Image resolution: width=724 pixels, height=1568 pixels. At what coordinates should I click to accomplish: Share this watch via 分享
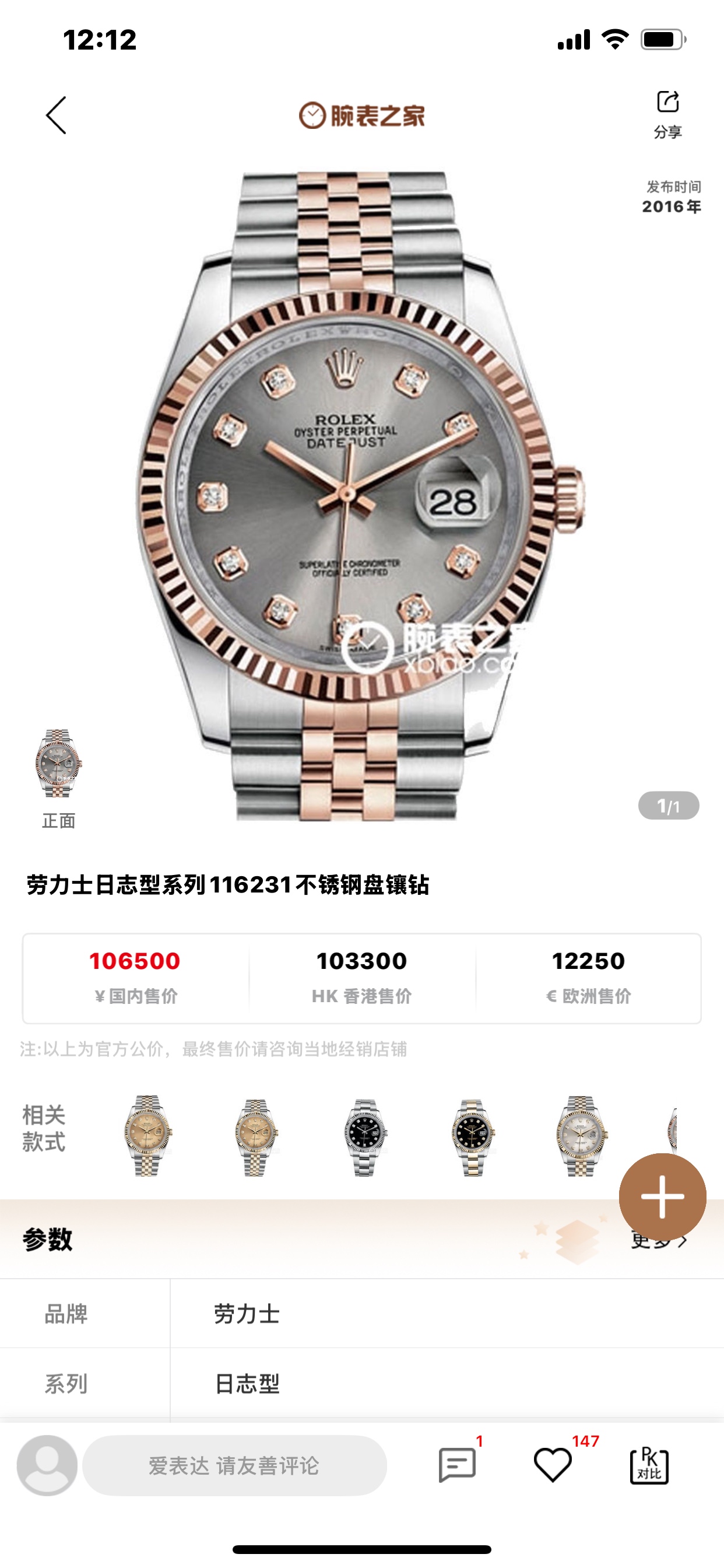pos(667,113)
